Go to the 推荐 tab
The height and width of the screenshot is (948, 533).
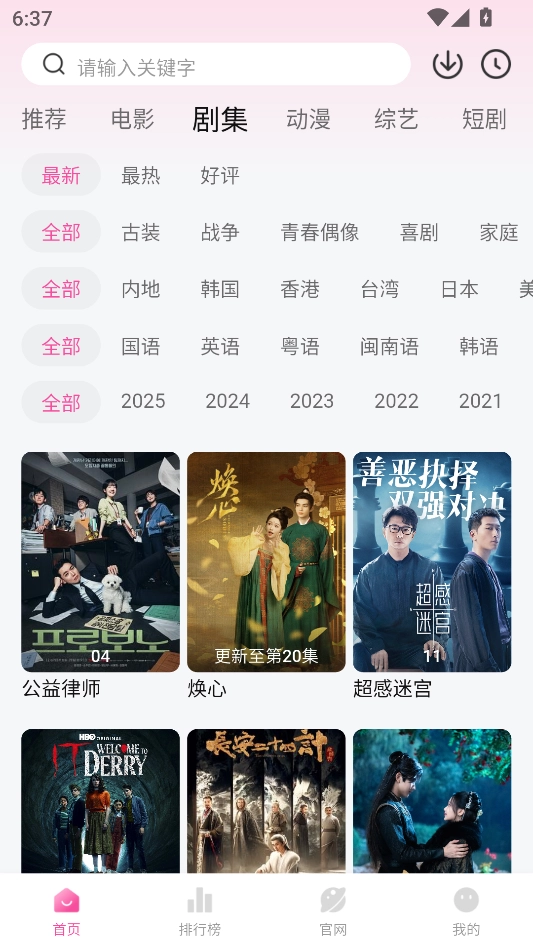tap(44, 119)
